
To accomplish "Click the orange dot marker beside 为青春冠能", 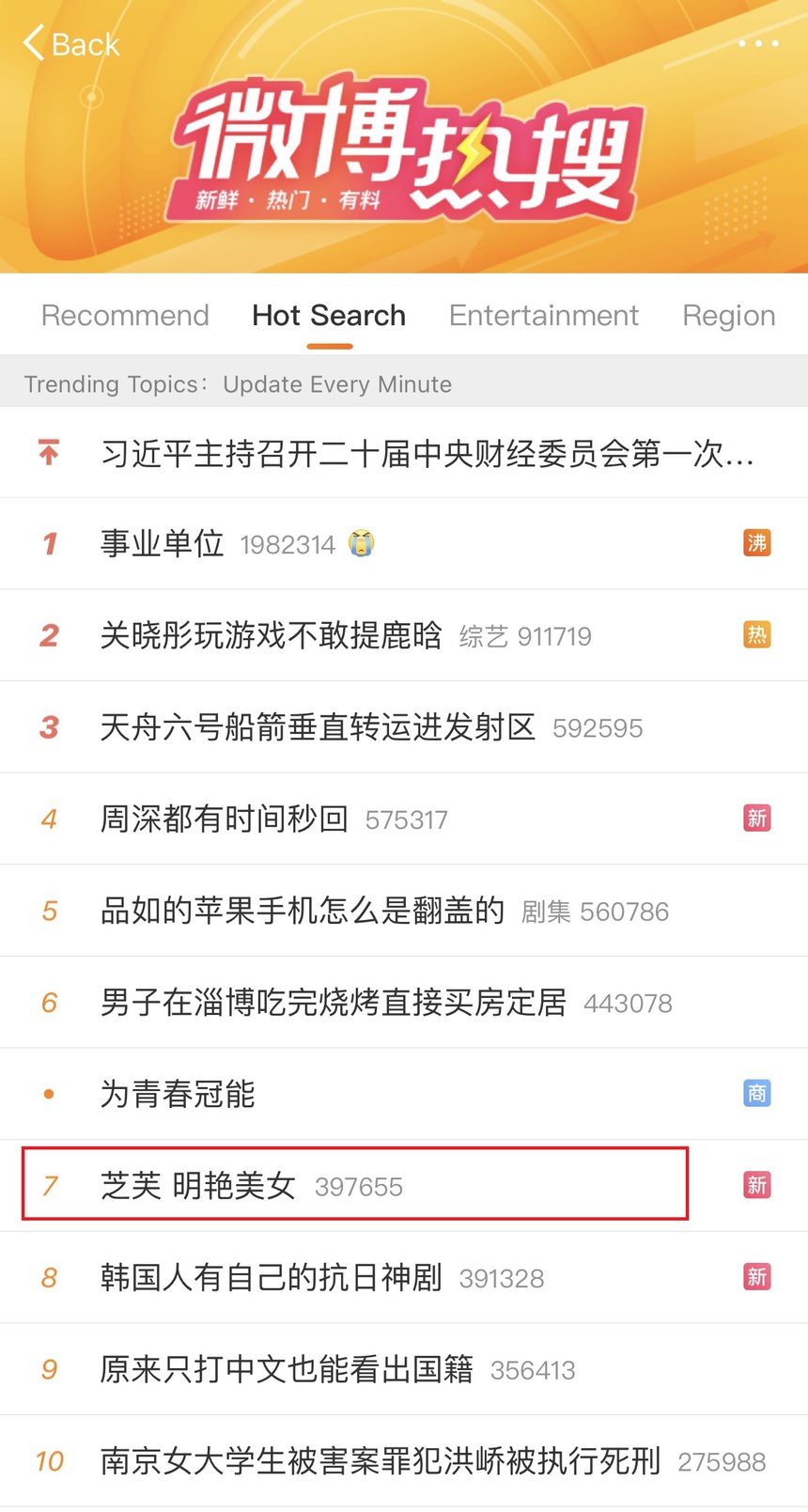I will click(48, 1094).
